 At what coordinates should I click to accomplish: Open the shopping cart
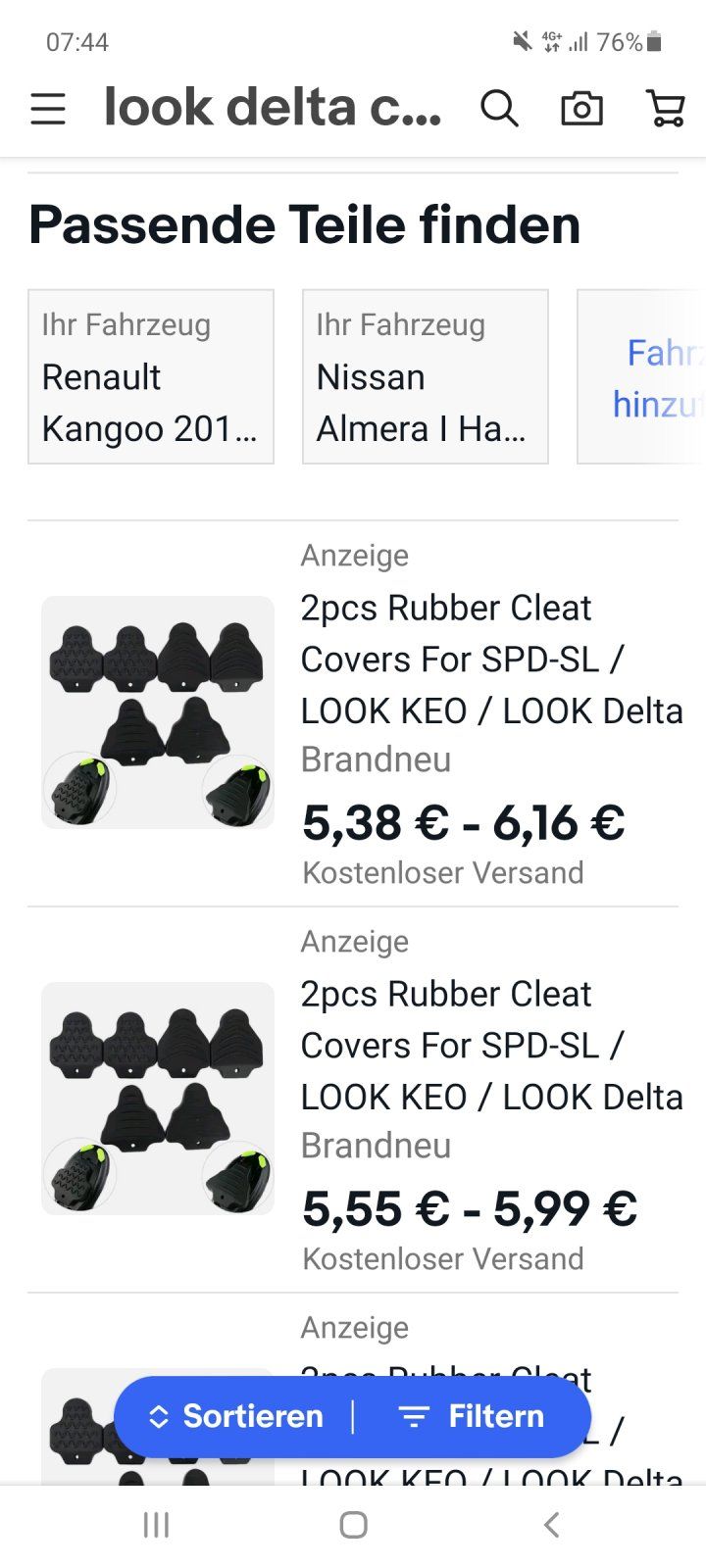(666, 109)
